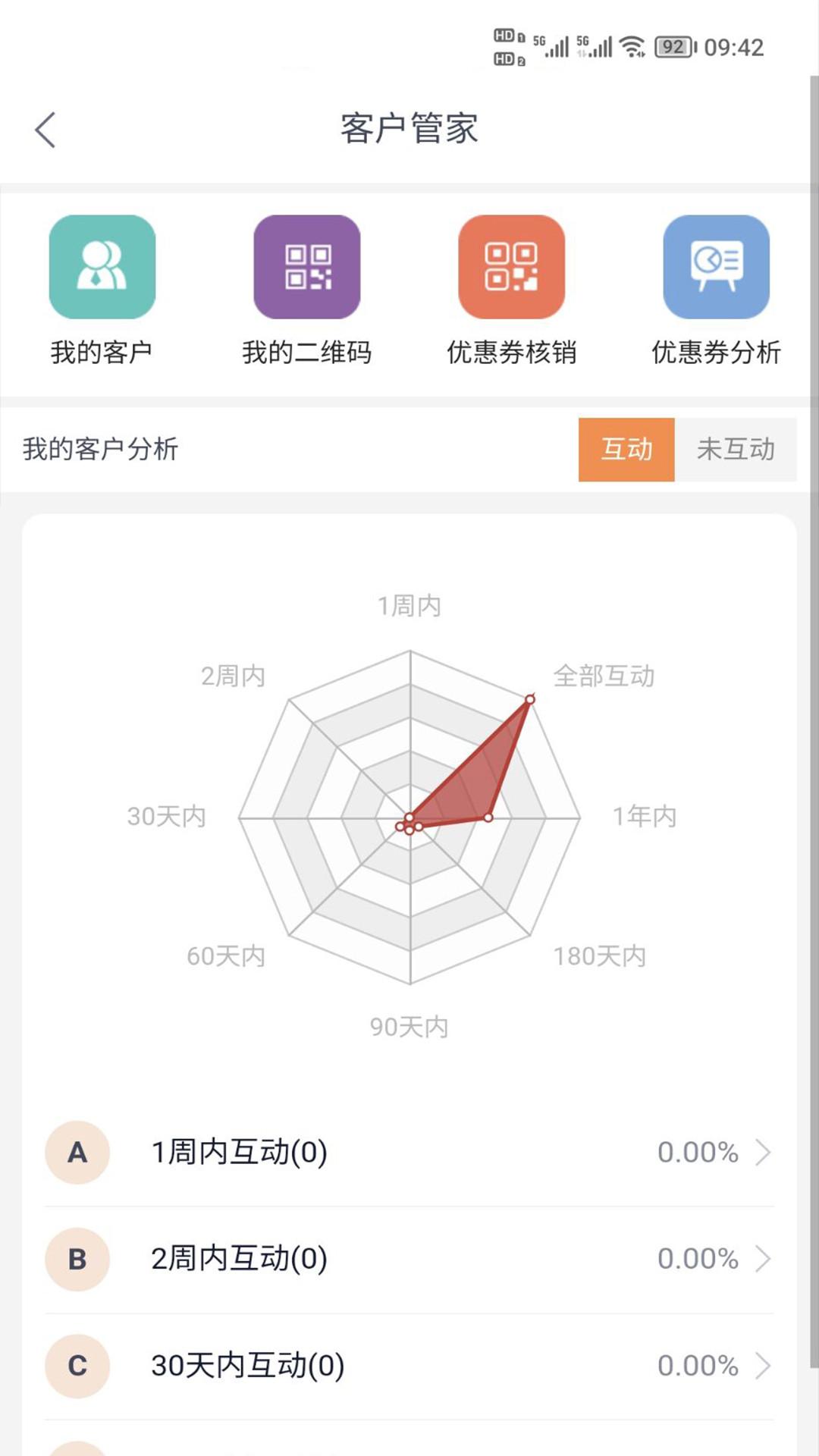
Task: Select the teal customer avatar icon
Action: click(x=102, y=267)
